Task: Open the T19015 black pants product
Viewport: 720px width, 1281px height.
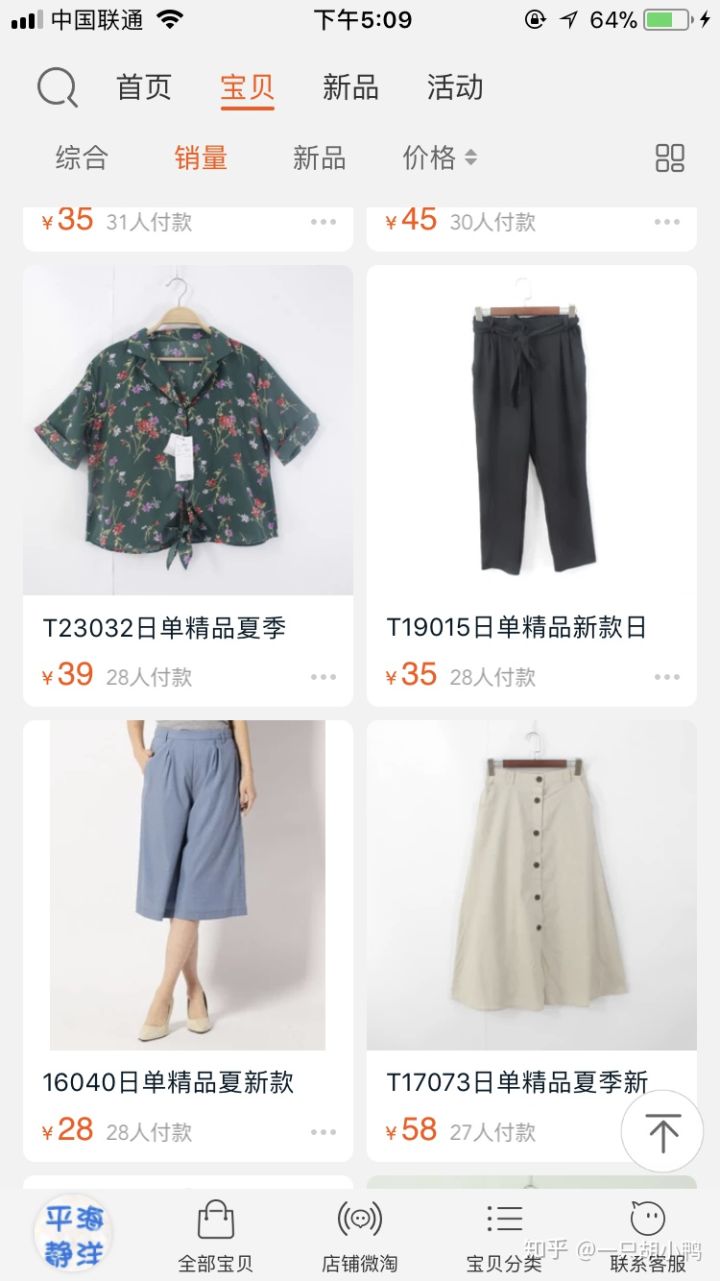Action: pos(531,431)
